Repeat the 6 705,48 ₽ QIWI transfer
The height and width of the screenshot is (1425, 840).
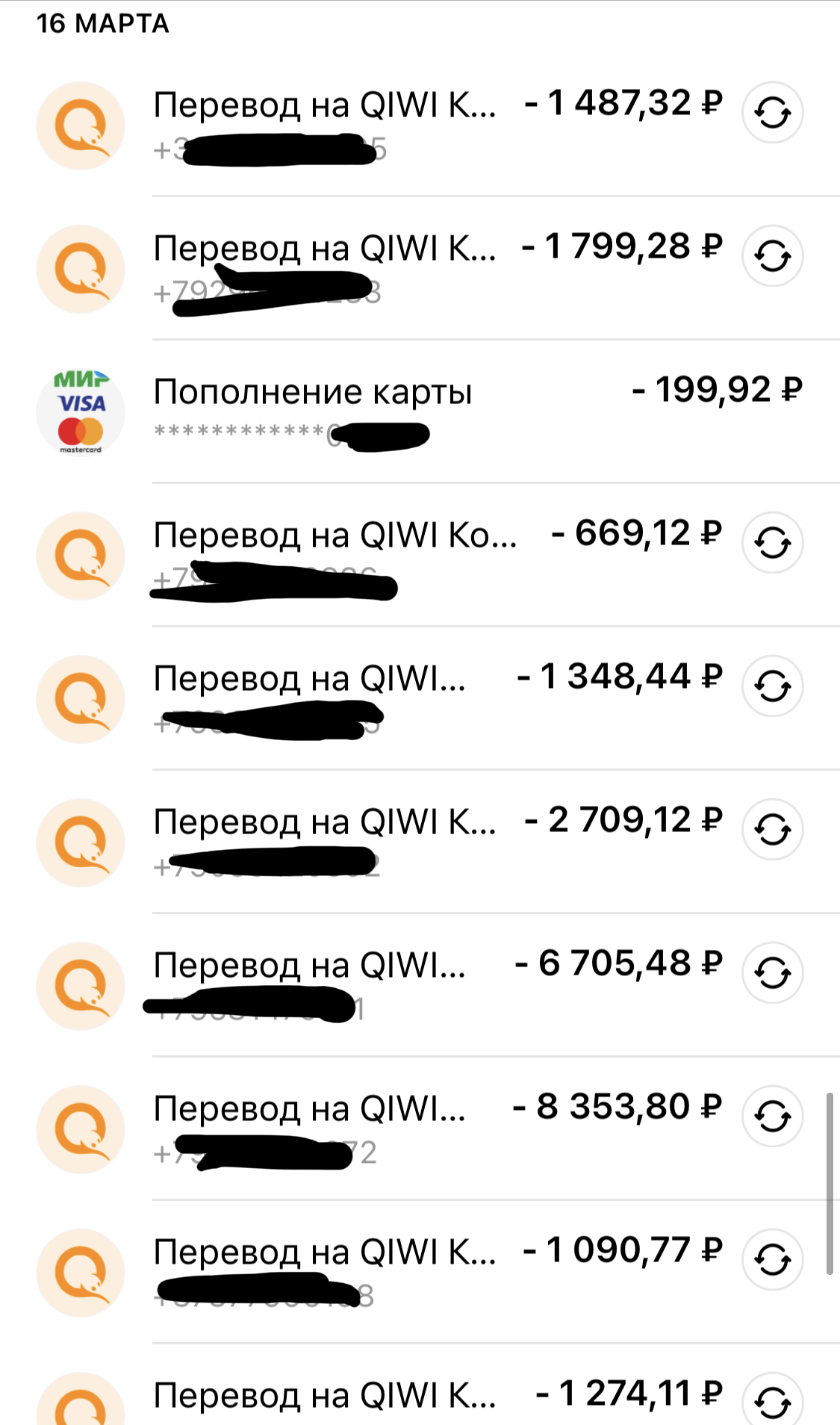pos(772,973)
